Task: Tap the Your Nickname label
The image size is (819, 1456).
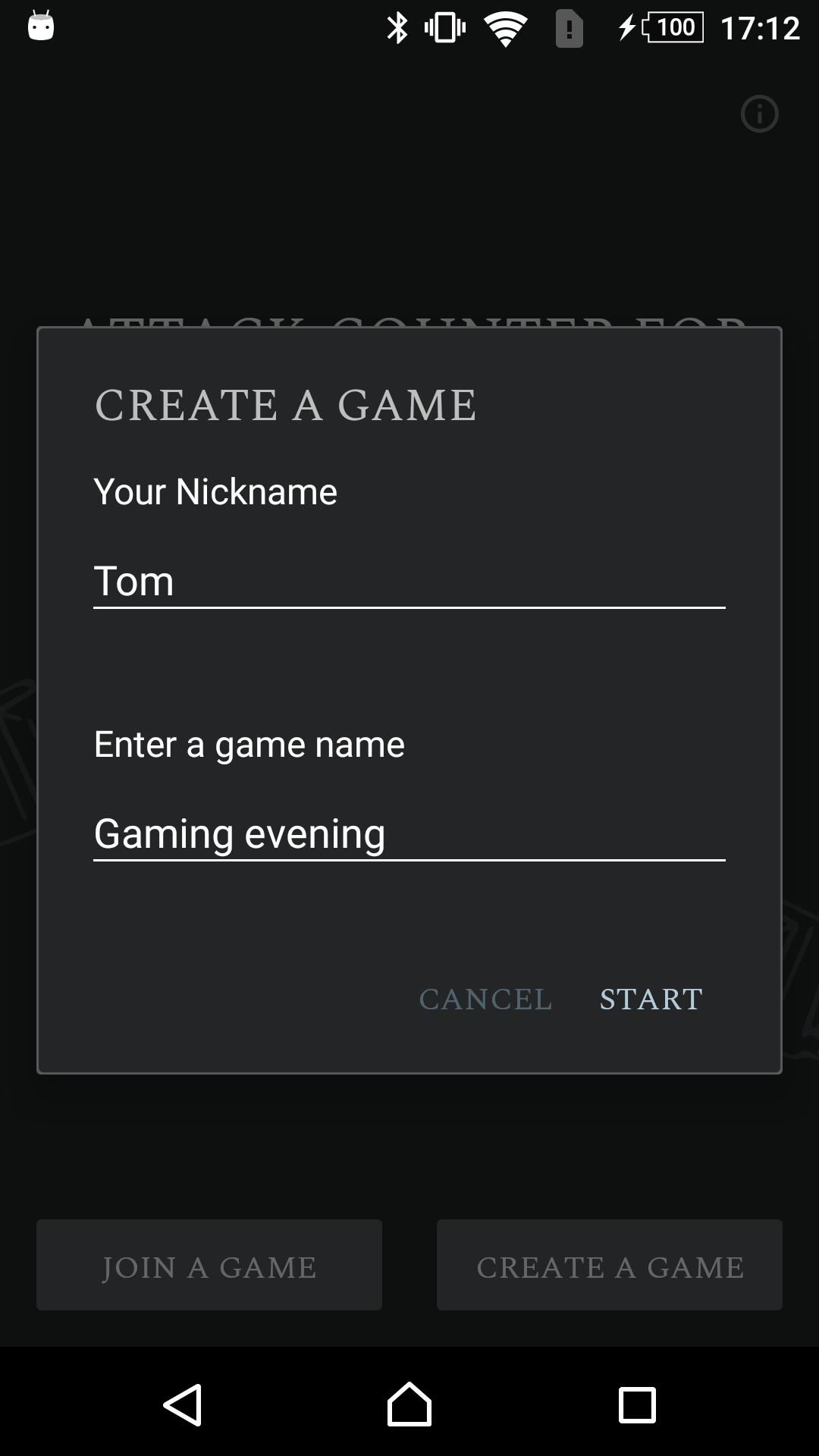Action: [x=215, y=491]
